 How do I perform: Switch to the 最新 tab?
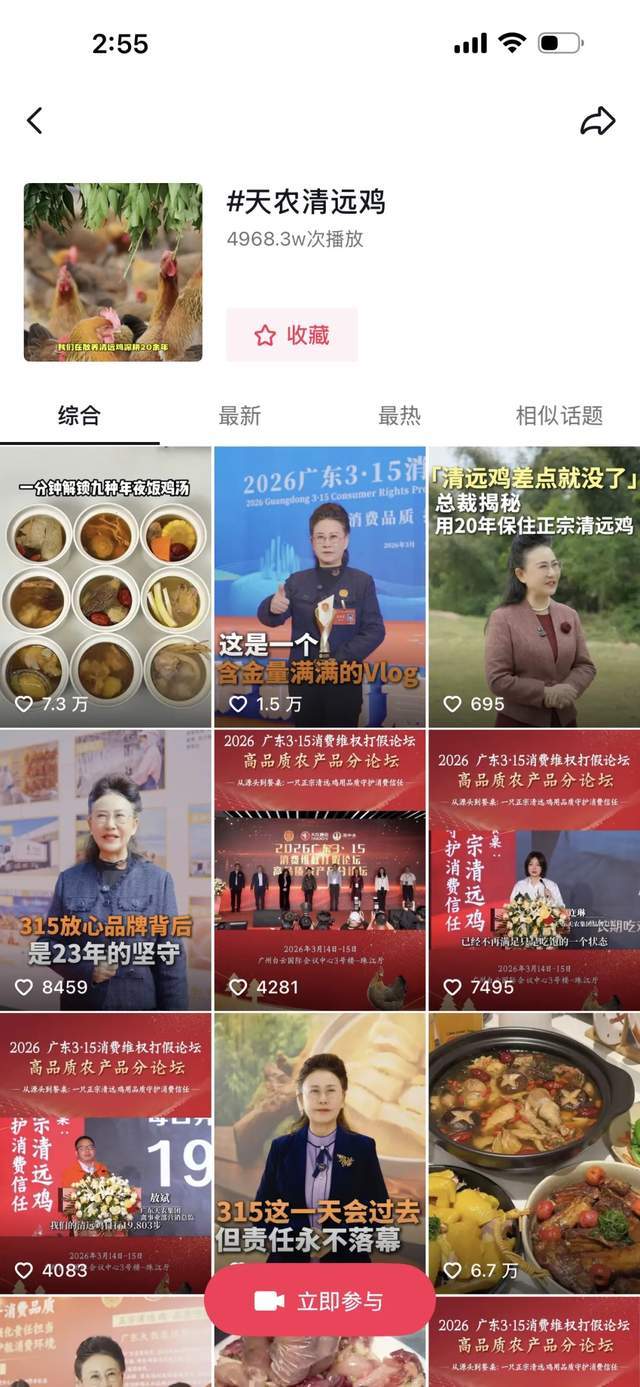point(240,415)
